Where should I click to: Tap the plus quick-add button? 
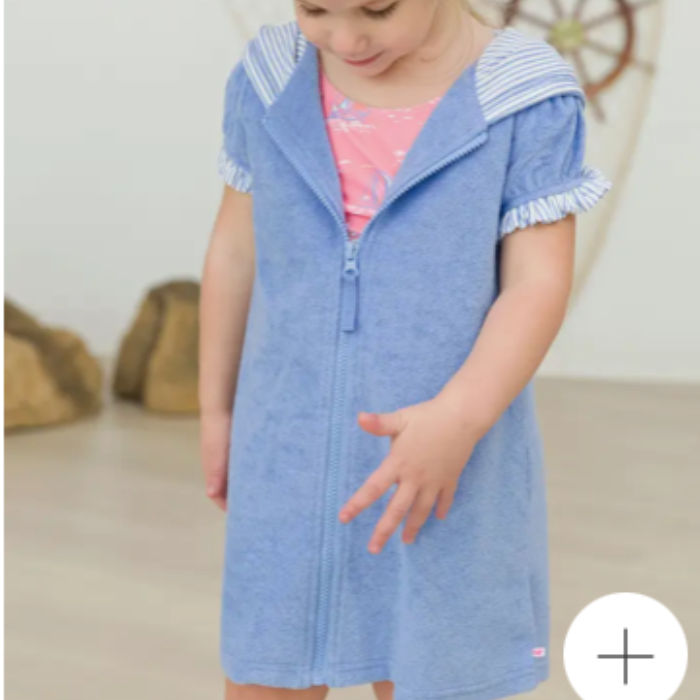coord(625,655)
